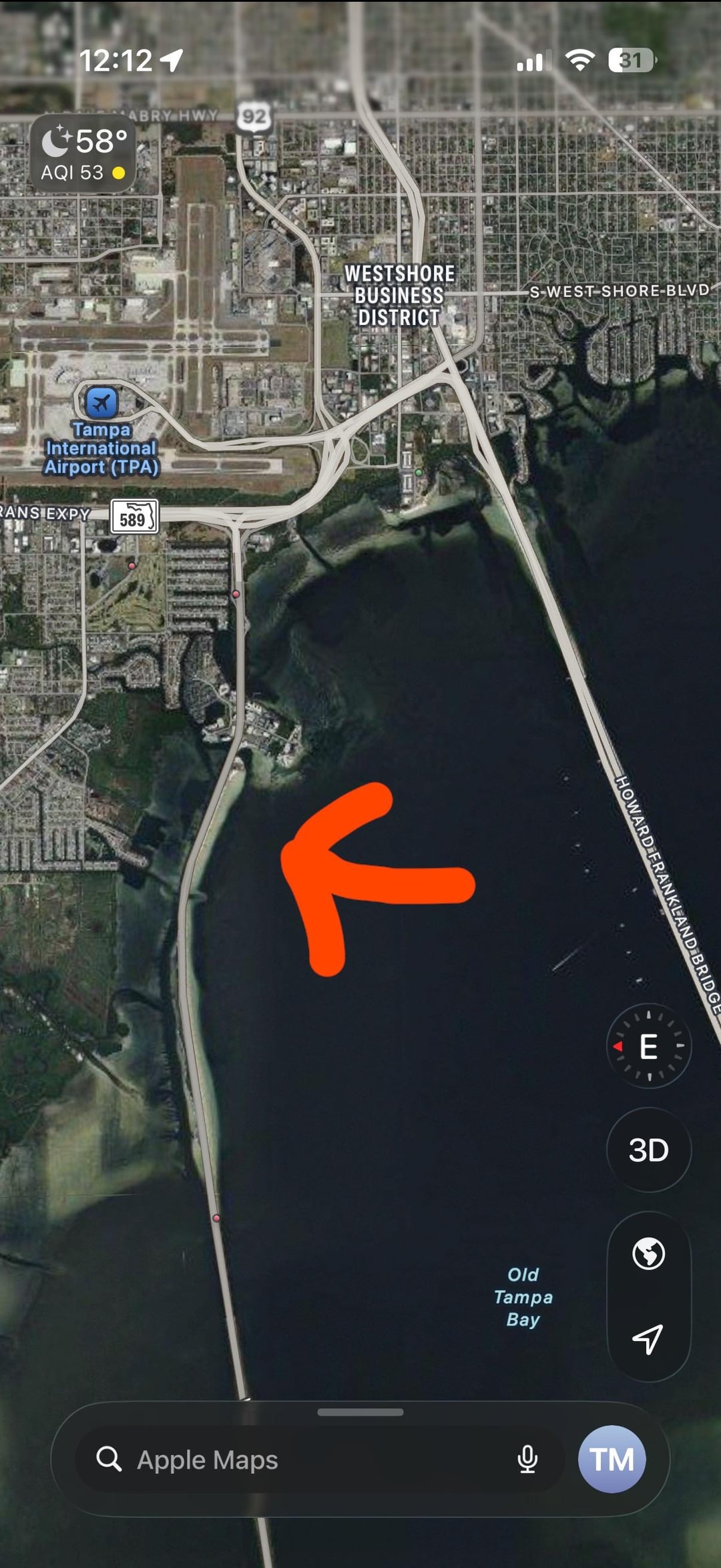Select Tampa International Airport (TPA) marker
The image size is (721, 1568).
[x=101, y=403]
